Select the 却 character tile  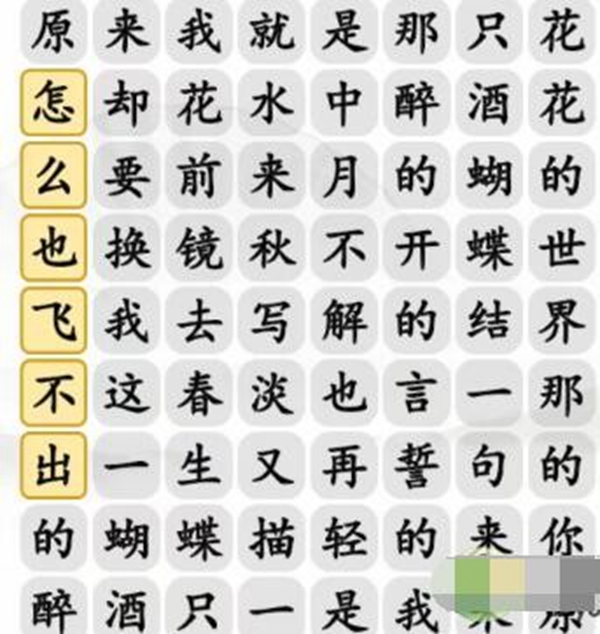point(126,103)
